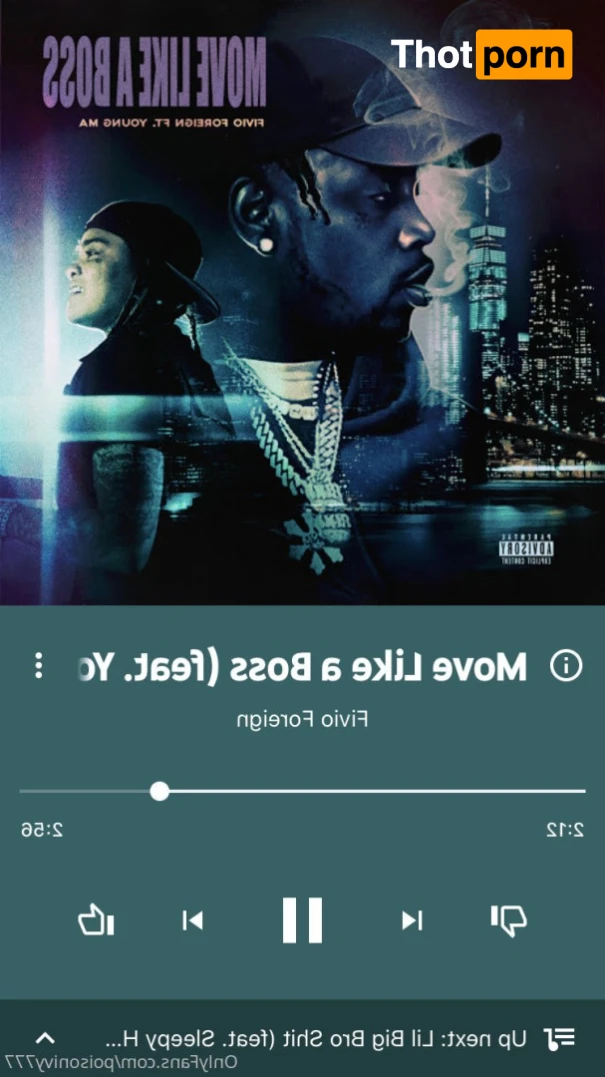605x1077 pixels.
Task: Dislike the song with thumbs down
Action: pos(509,920)
